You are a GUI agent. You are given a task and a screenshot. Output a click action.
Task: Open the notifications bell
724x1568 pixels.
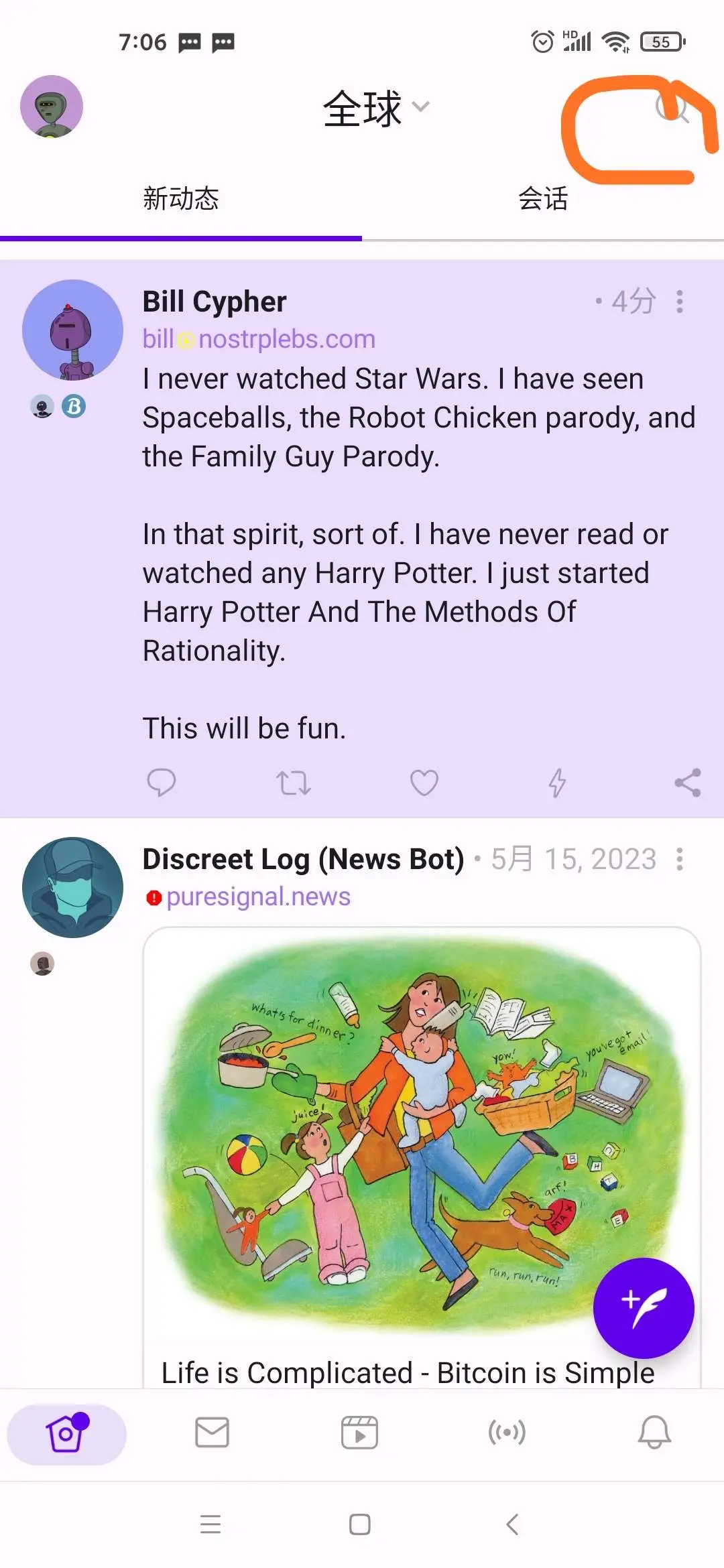click(654, 1433)
